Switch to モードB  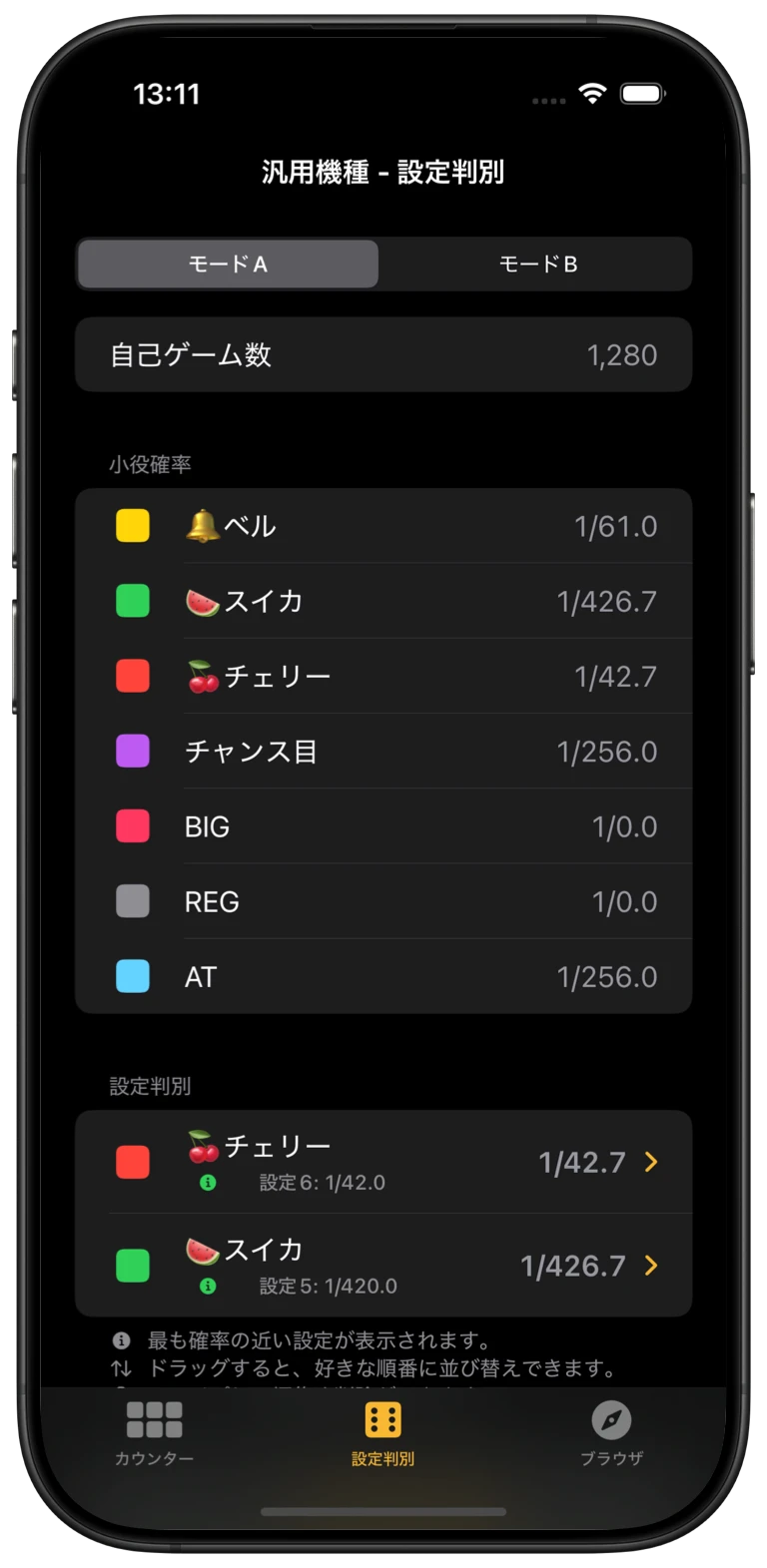pos(536,262)
